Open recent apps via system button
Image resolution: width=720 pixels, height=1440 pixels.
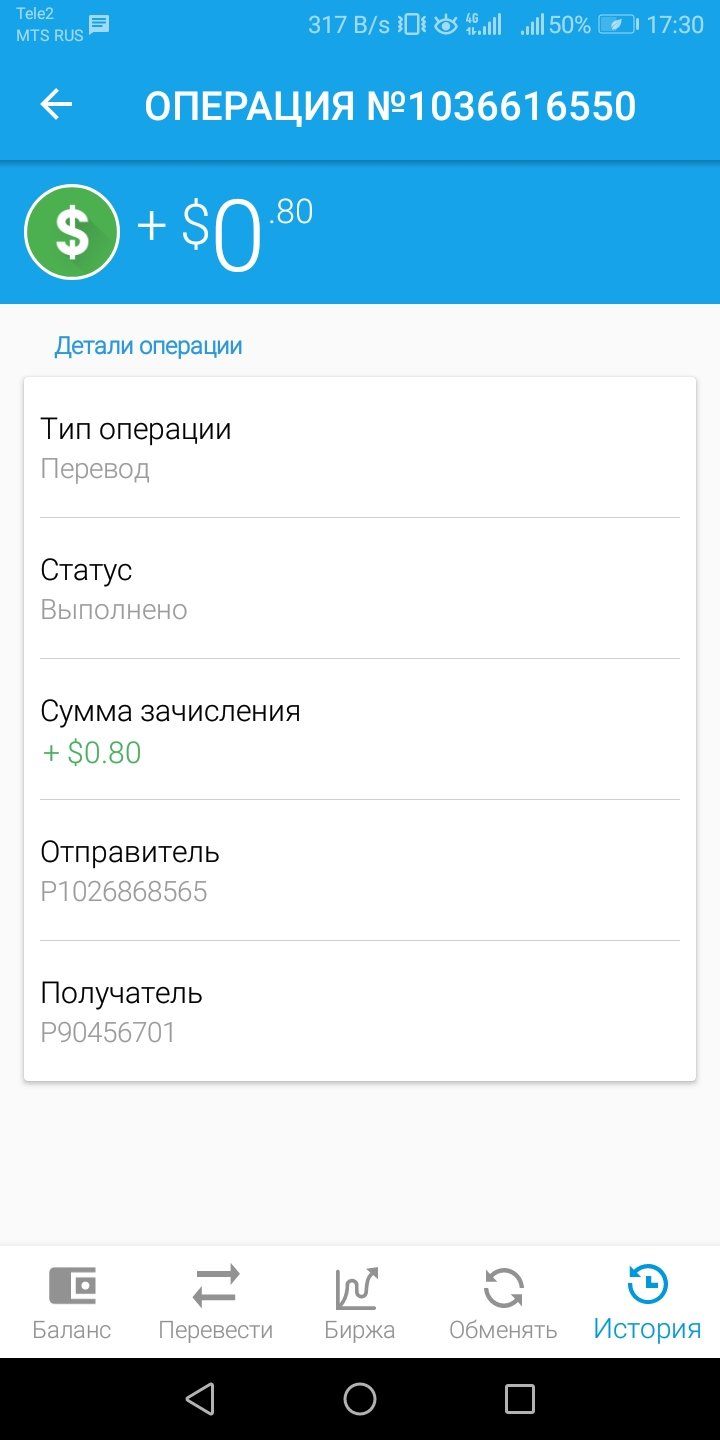click(x=520, y=1399)
